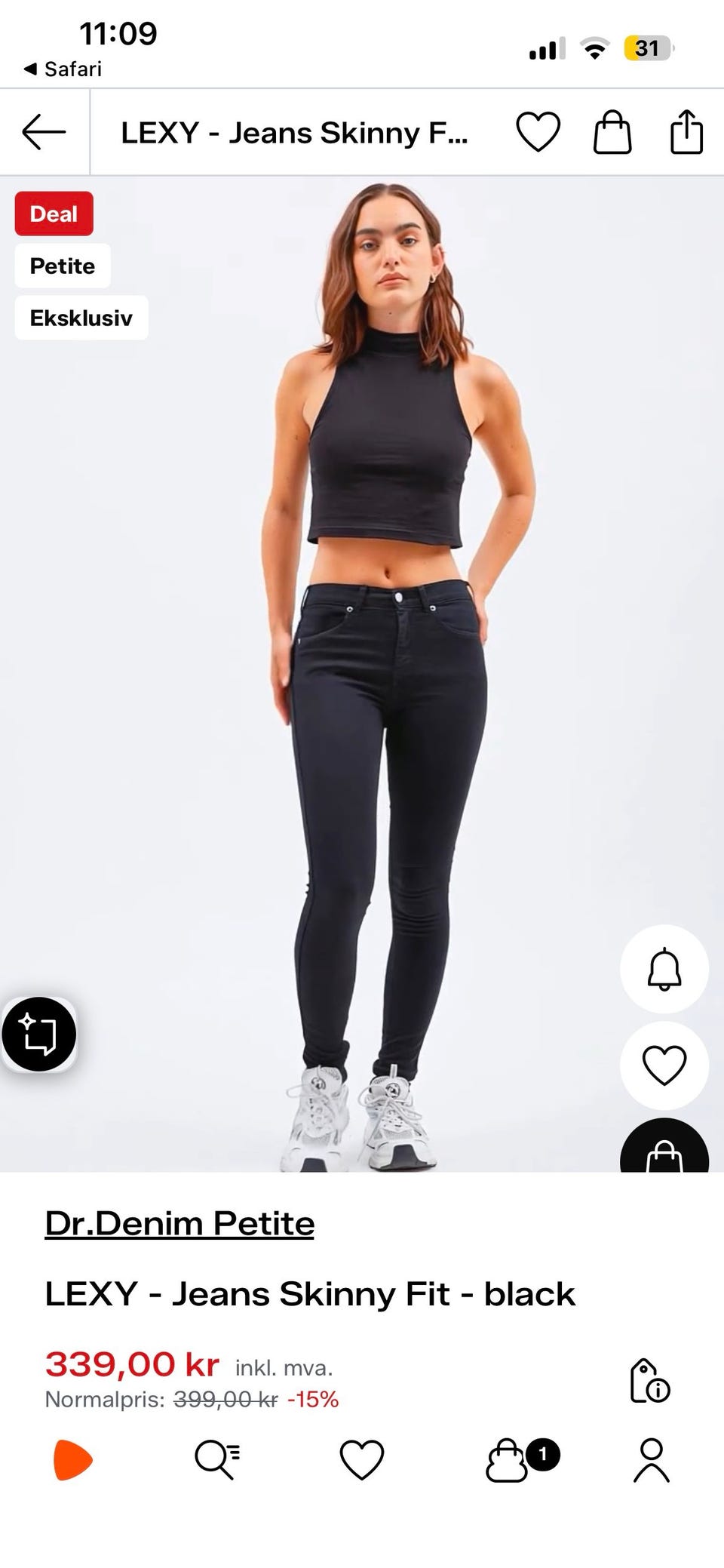Enable the price alert bell

[x=664, y=969]
